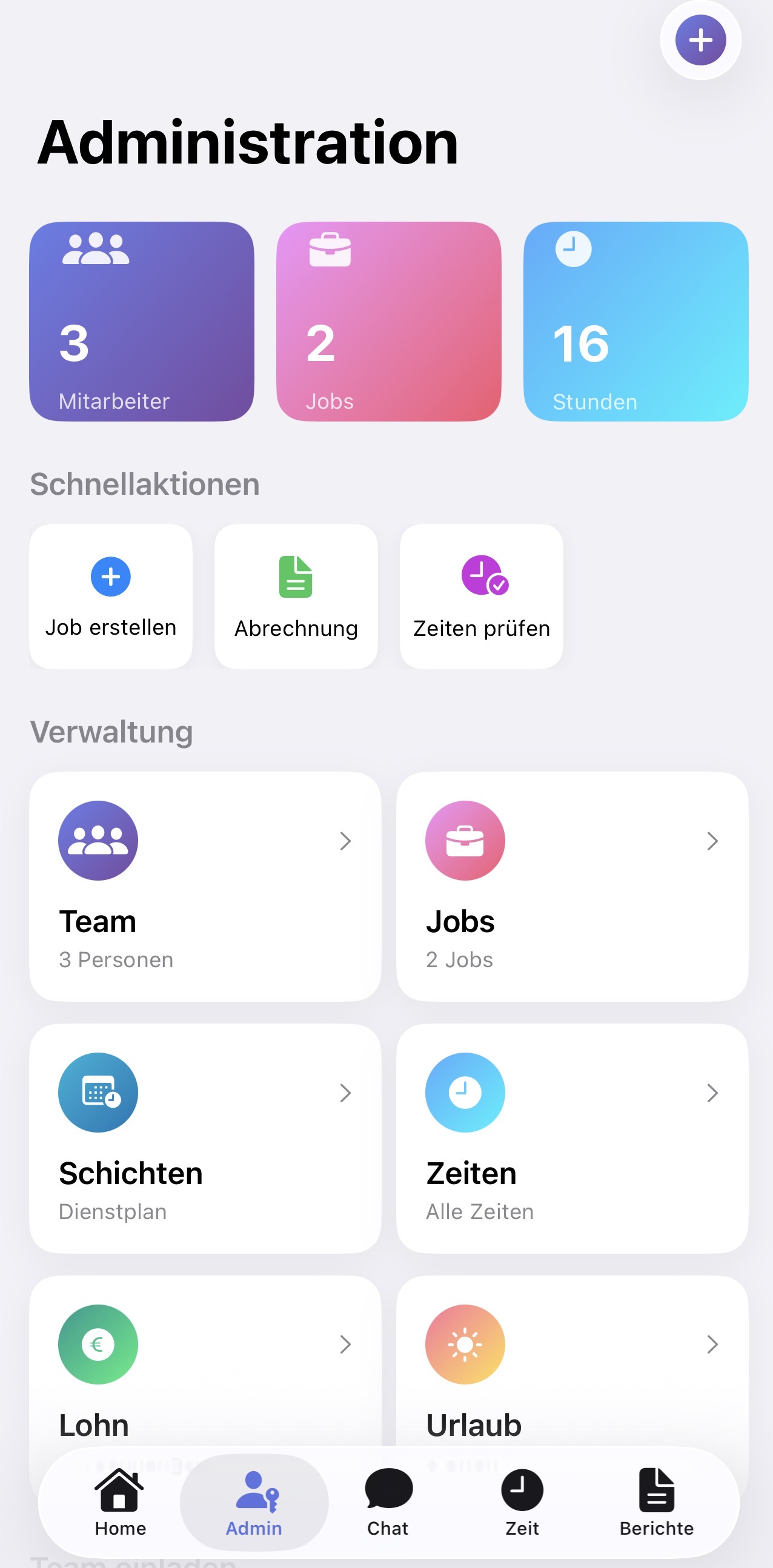
Task: Click the Jobs briefcase icon
Action: pyautogui.click(x=465, y=841)
